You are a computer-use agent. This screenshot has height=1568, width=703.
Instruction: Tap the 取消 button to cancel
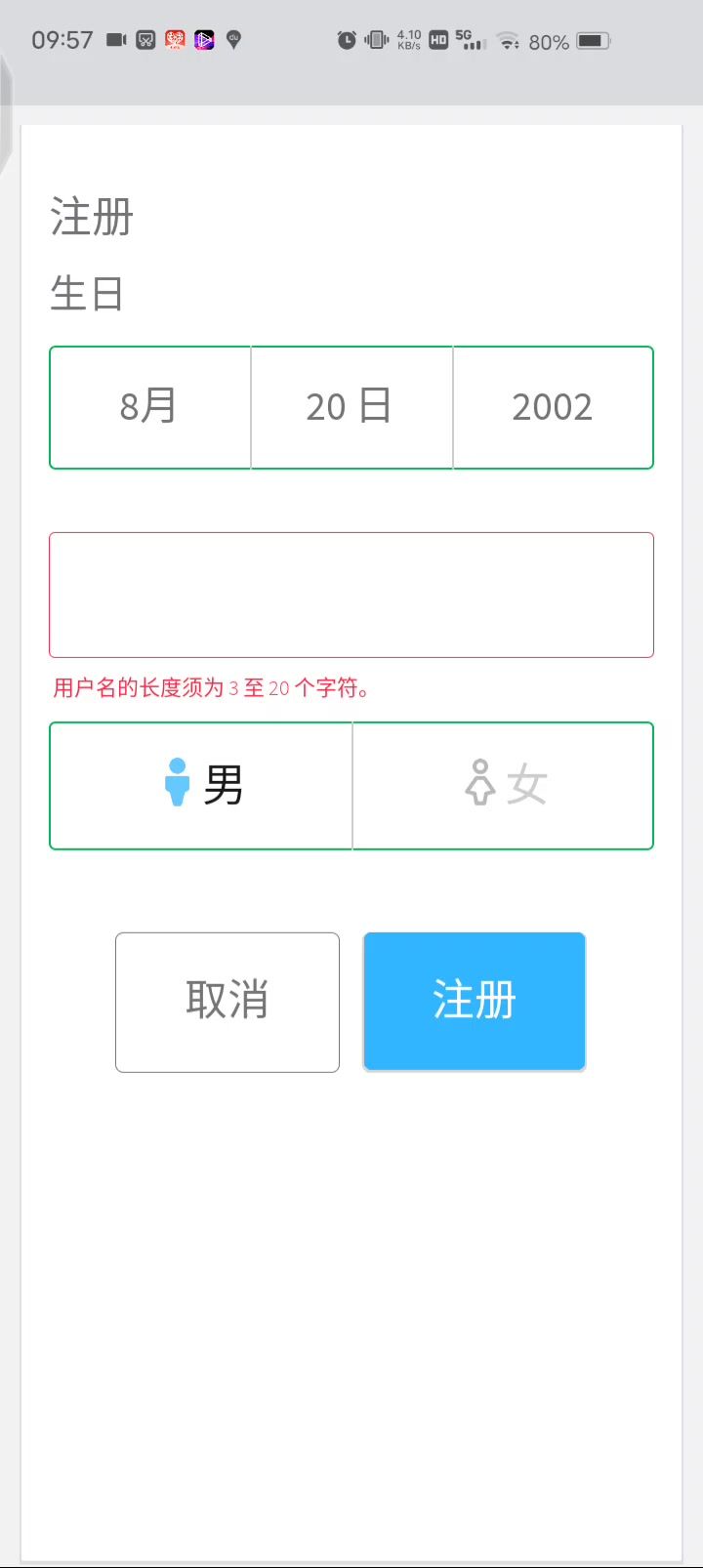pos(227,1002)
